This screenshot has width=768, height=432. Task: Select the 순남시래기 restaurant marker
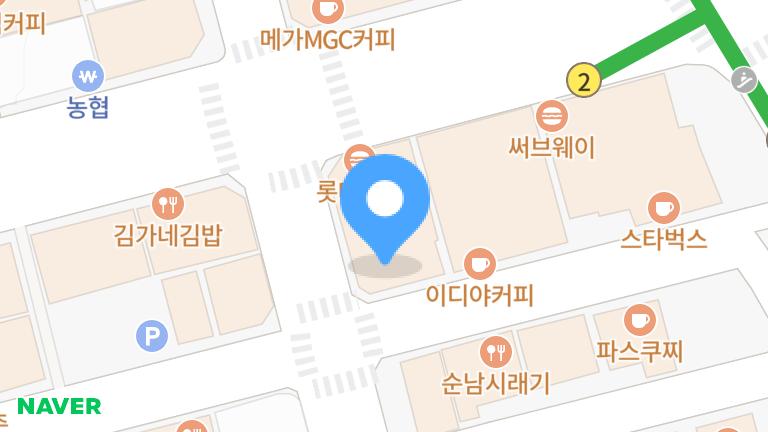(496, 351)
